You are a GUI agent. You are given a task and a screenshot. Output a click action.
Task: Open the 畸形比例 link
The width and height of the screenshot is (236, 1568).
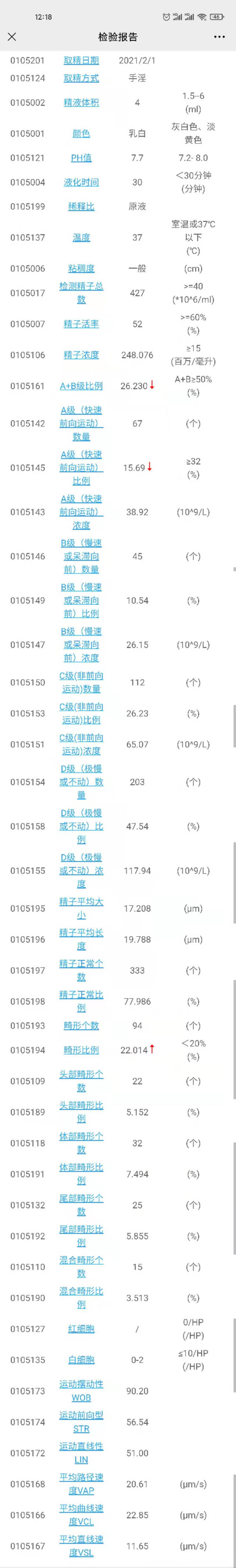tap(81, 1050)
